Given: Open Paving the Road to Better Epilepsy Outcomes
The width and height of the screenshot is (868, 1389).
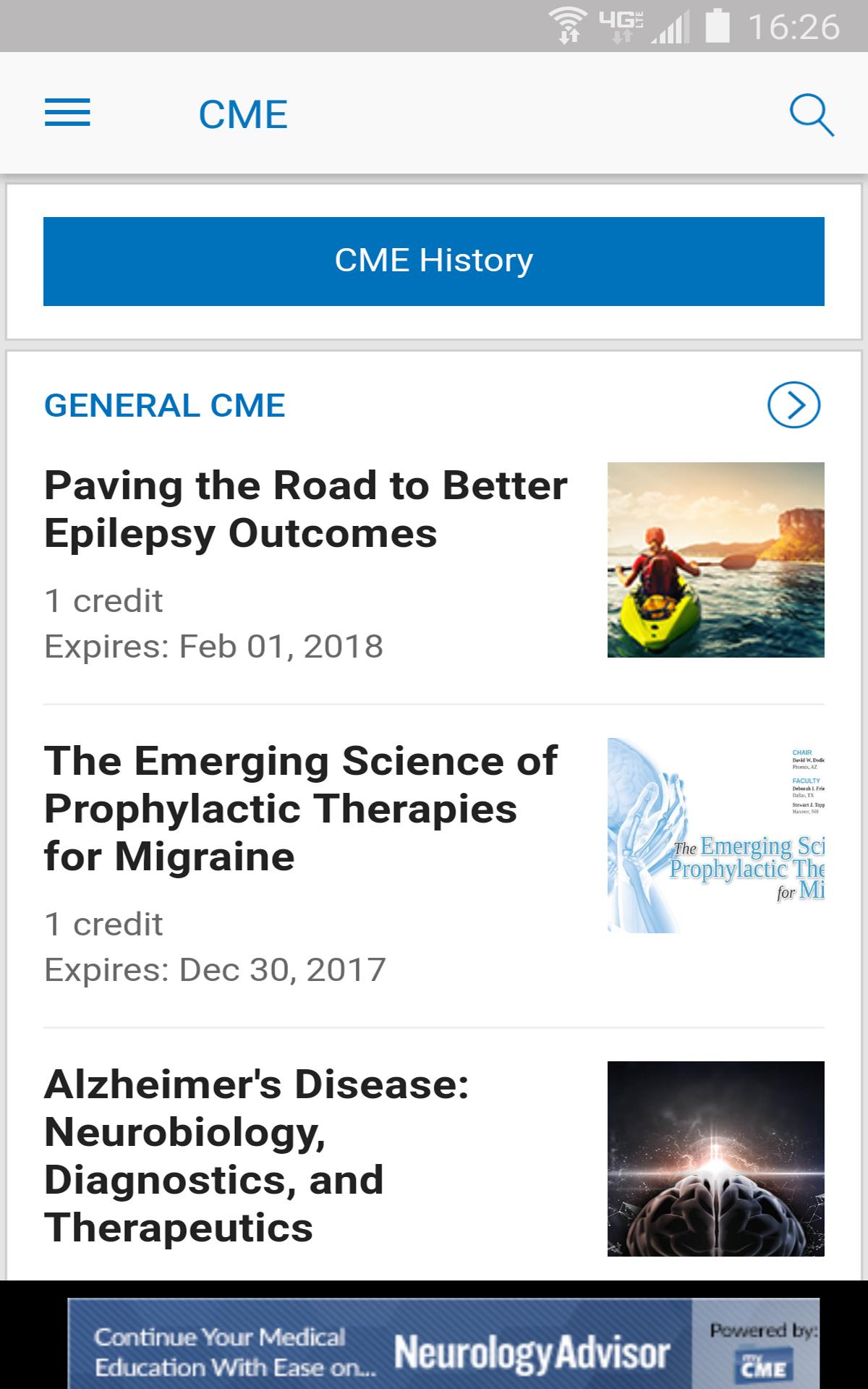Looking at the screenshot, I should 306,509.
